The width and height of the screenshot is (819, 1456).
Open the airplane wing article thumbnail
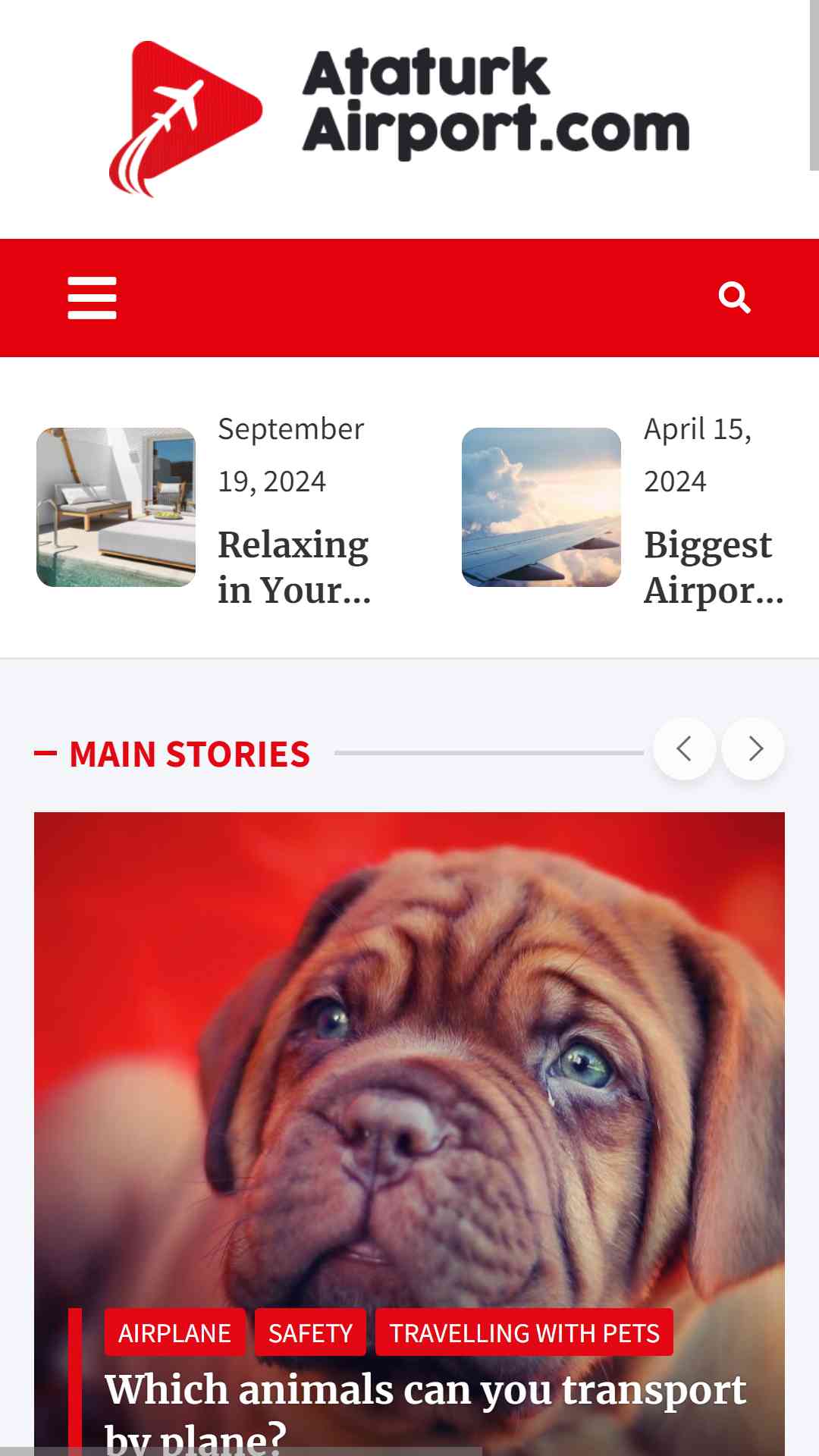coord(541,507)
